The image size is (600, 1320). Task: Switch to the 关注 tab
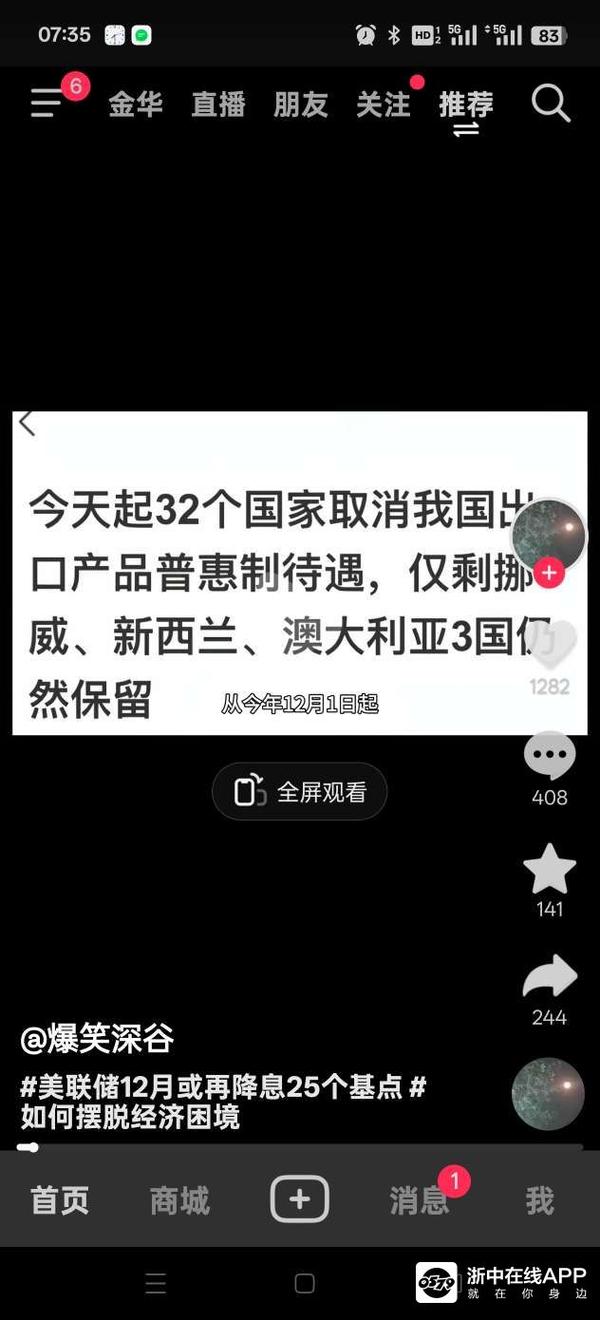click(x=383, y=104)
